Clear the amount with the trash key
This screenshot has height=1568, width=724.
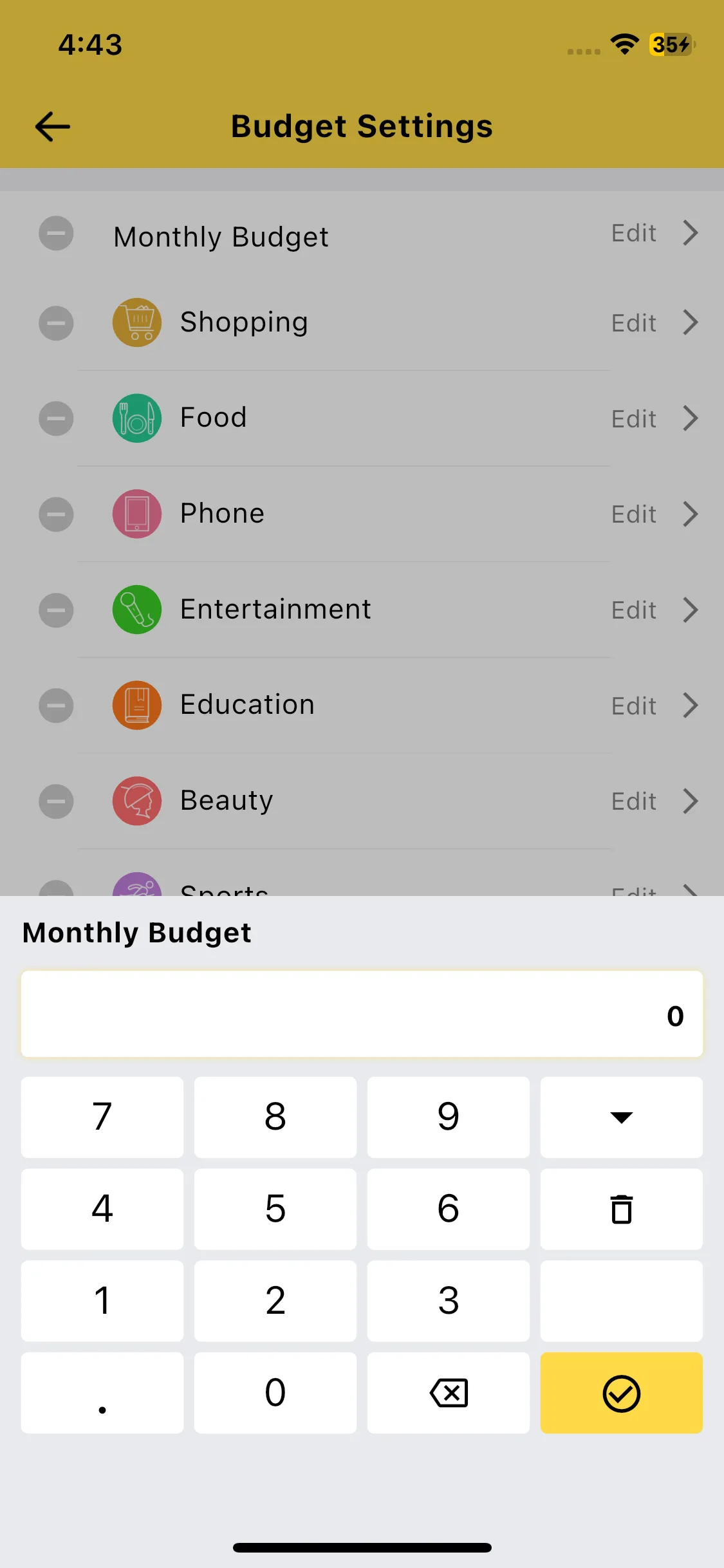click(x=621, y=1209)
